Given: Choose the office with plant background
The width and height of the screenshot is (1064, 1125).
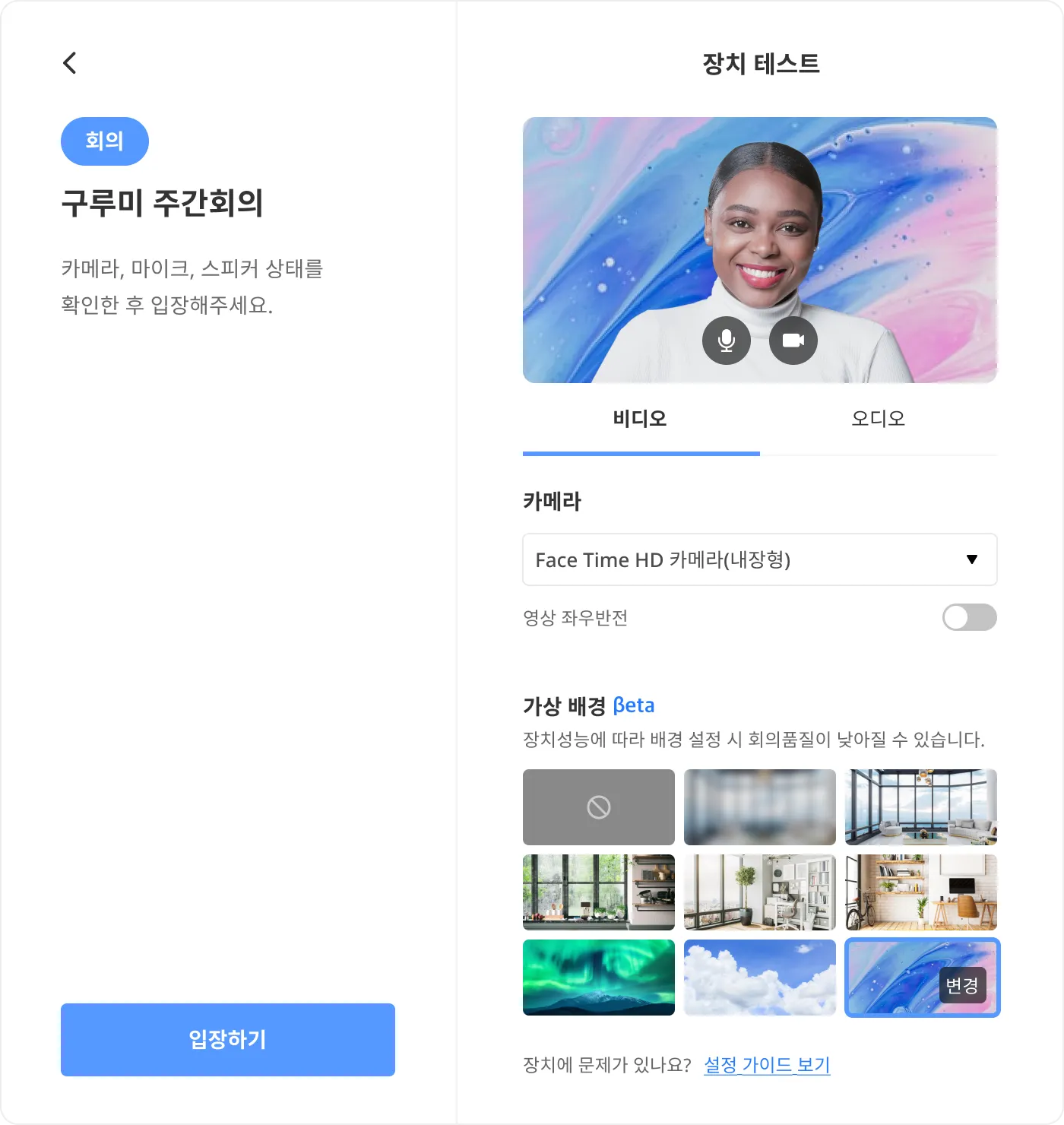Looking at the screenshot, I should 759,892.
